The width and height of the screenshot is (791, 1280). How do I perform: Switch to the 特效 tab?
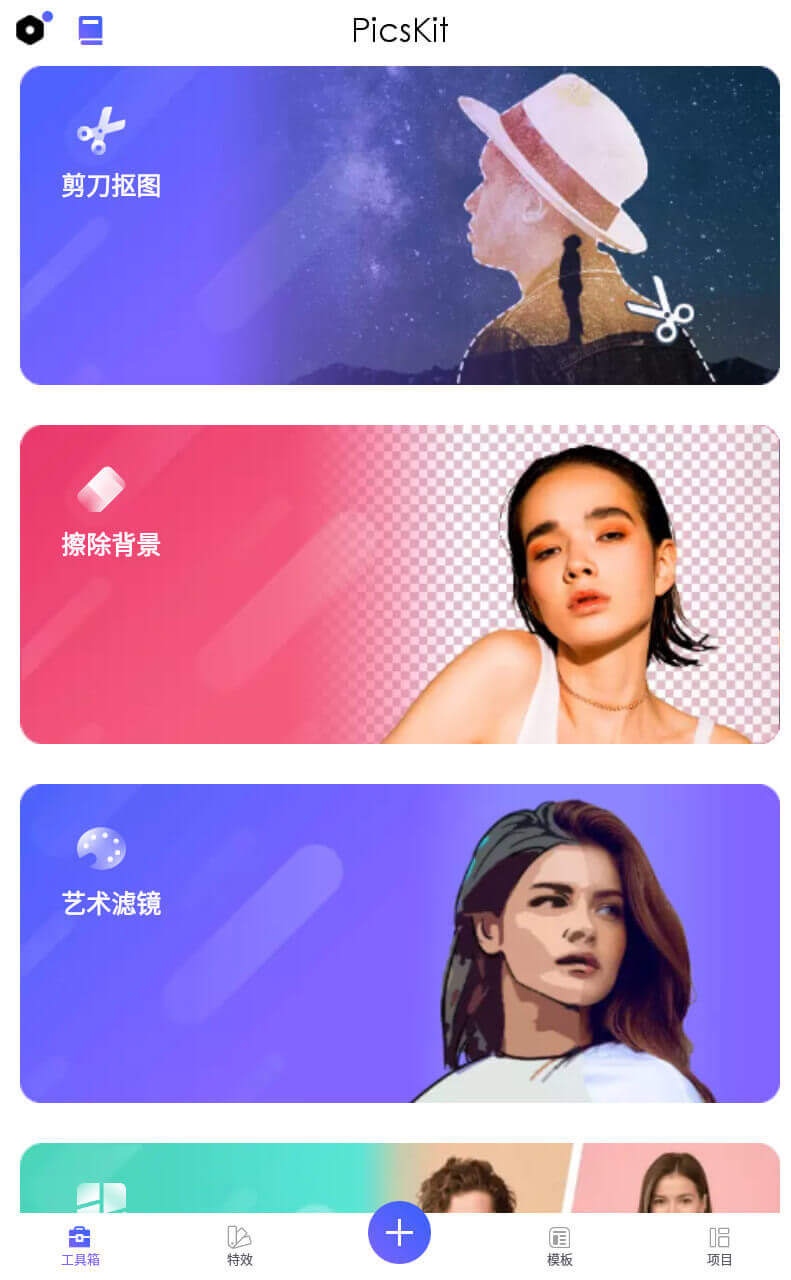coord(240,1246)
